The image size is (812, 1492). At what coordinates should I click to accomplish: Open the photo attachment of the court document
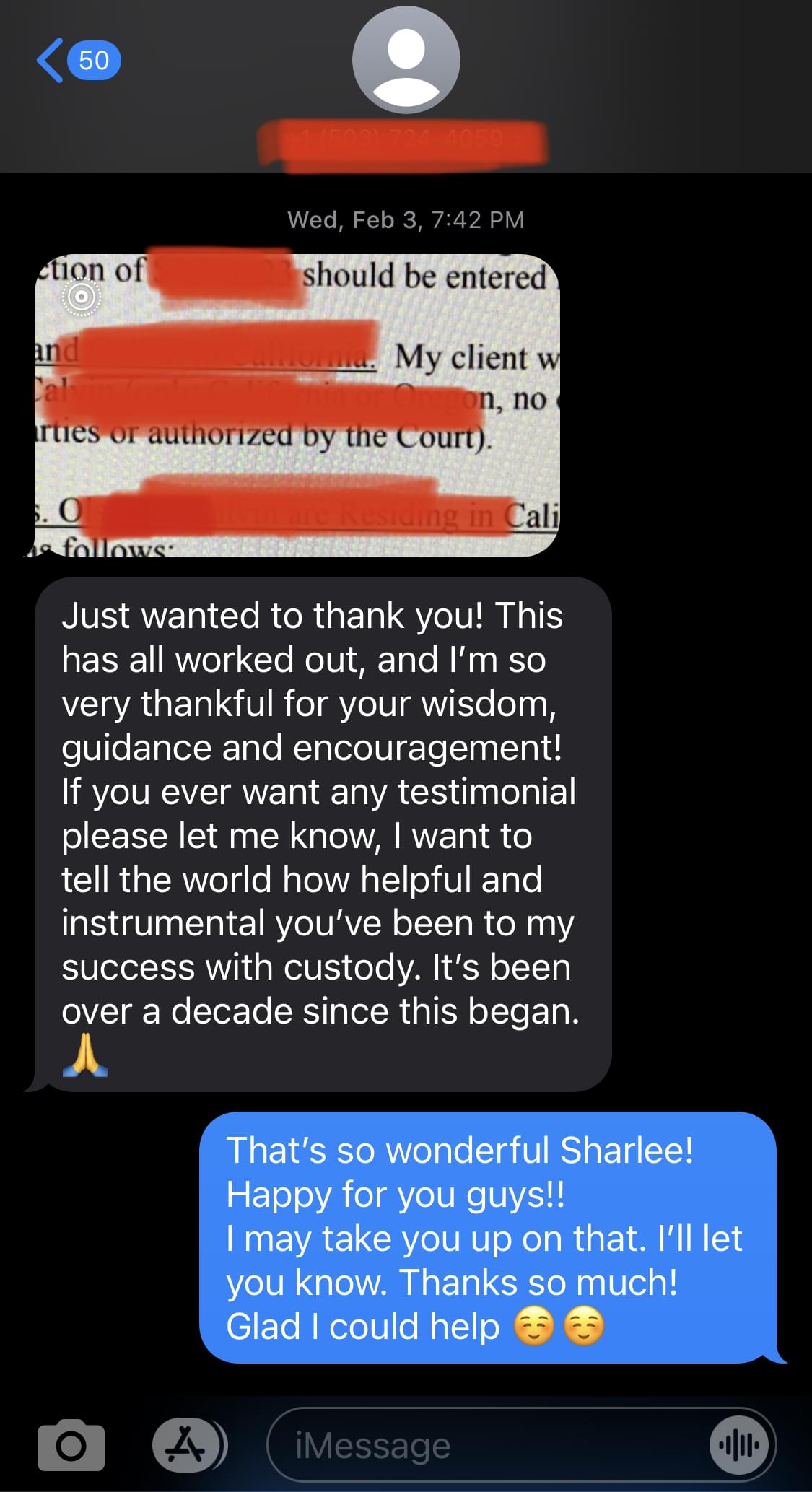(297, 406)
